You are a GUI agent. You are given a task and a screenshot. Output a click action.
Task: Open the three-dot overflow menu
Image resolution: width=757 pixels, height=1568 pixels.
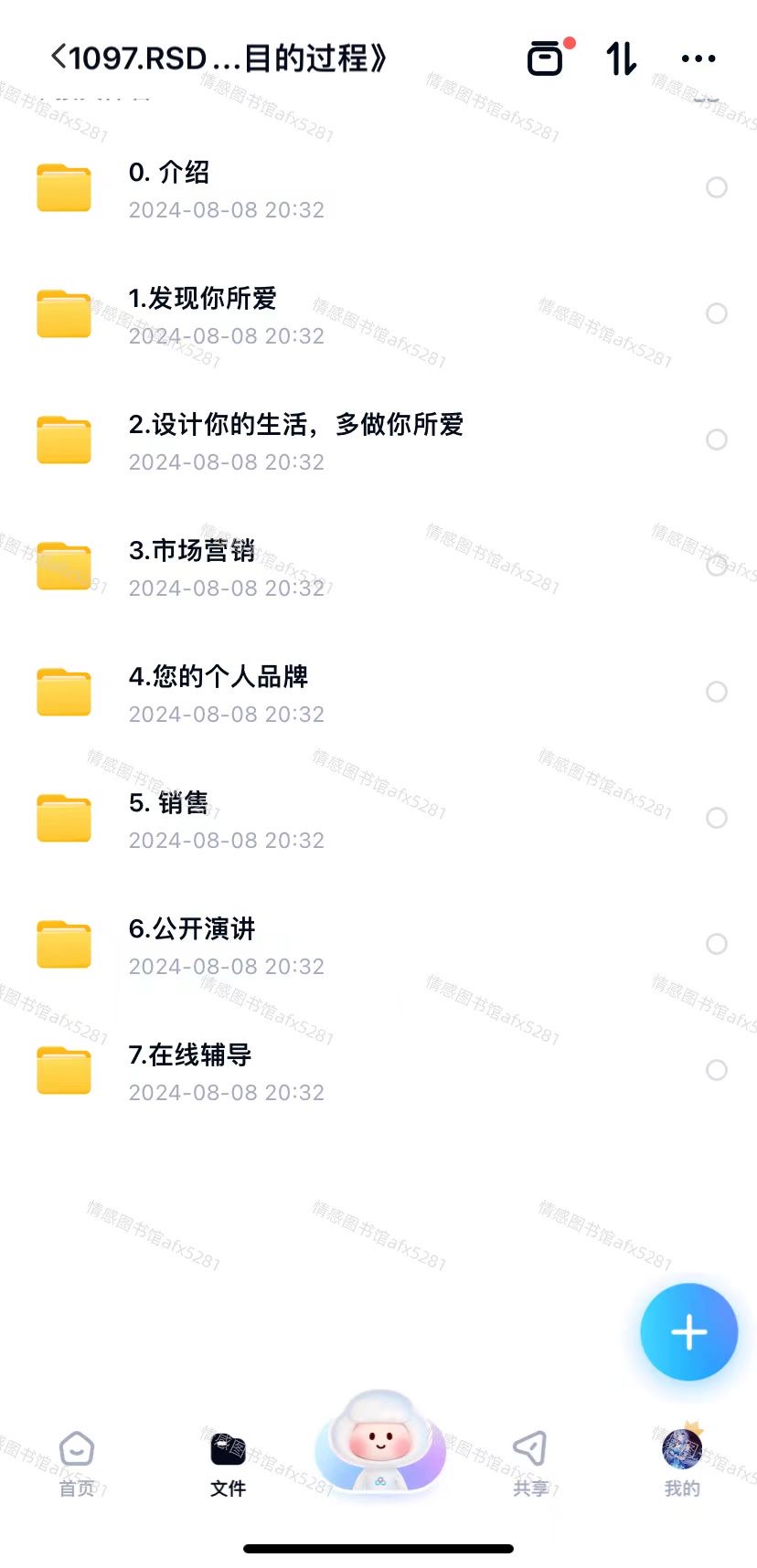(x=698, y=58)
